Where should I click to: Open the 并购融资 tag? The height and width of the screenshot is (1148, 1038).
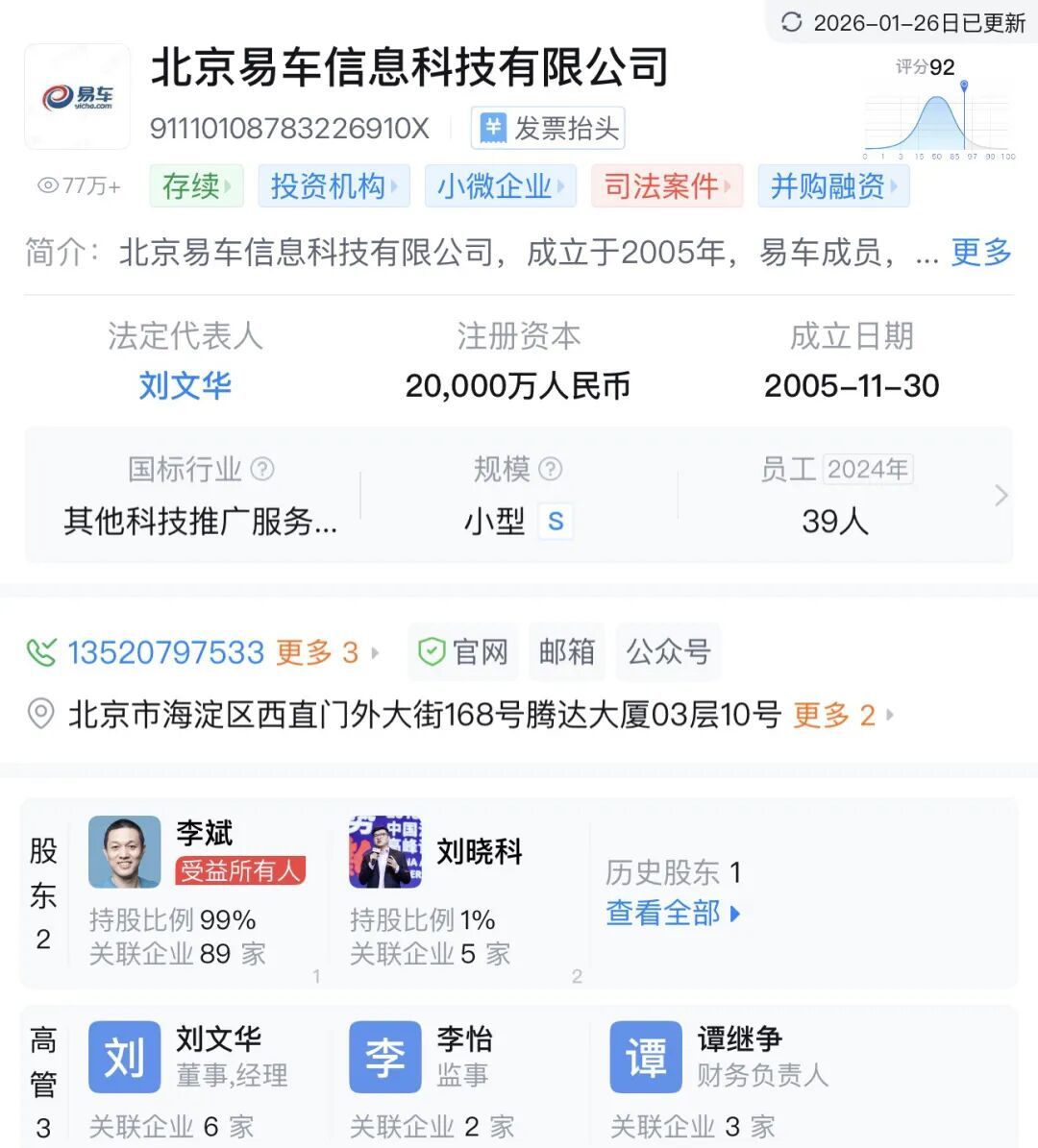[833, 186]
